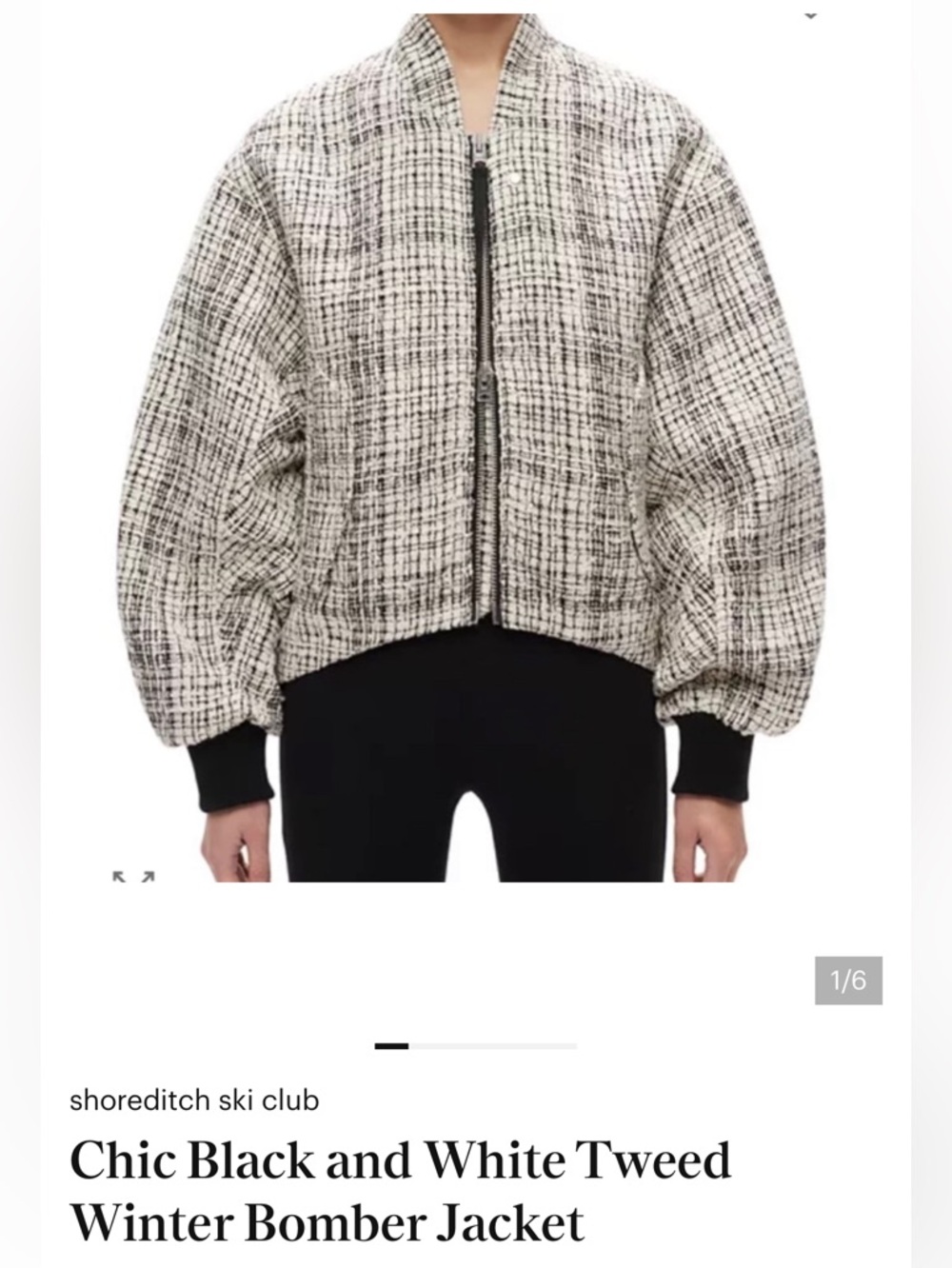
Task: Open the shoreditch ski club seller profile
Action: click(193, 1101)
